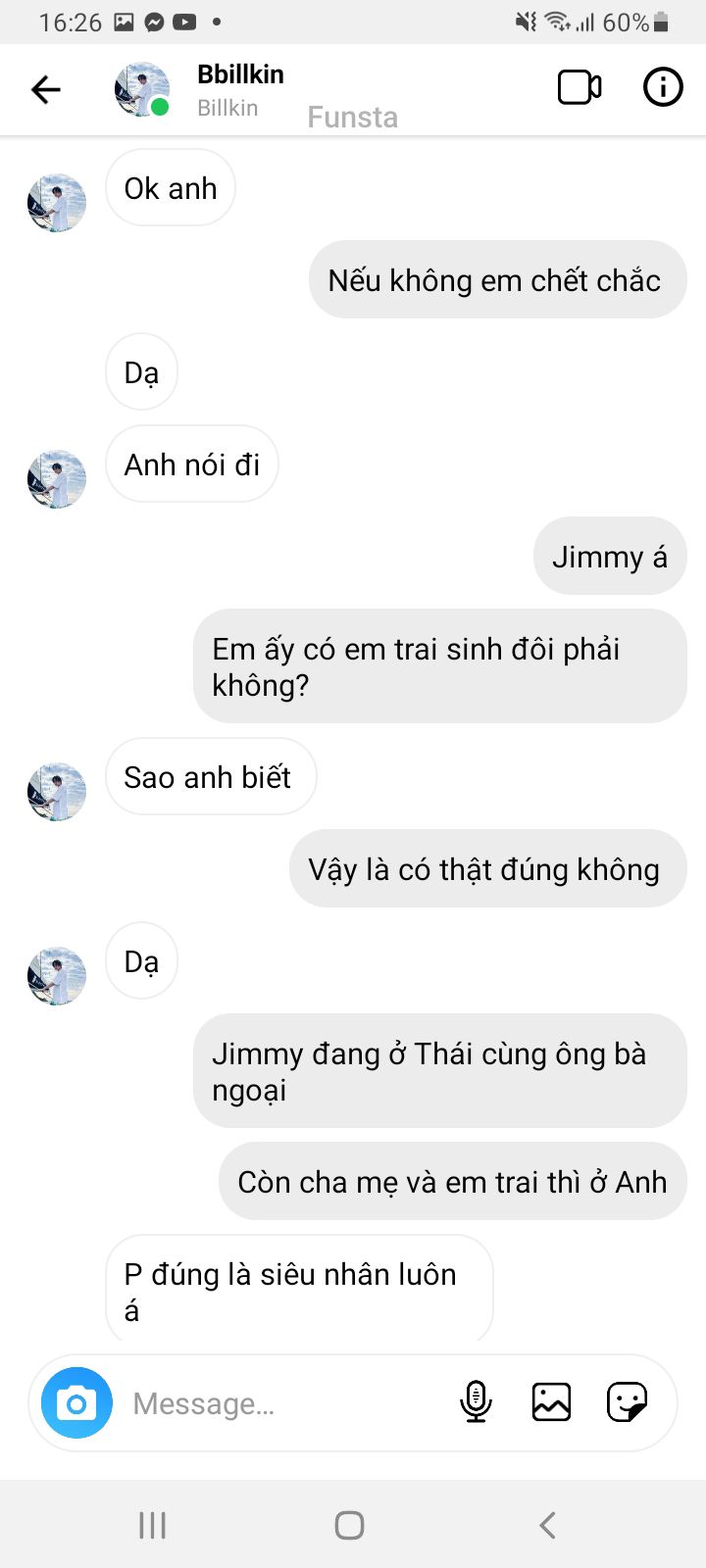Open recent apps from the navigation bar

[x=152, y=1525]
